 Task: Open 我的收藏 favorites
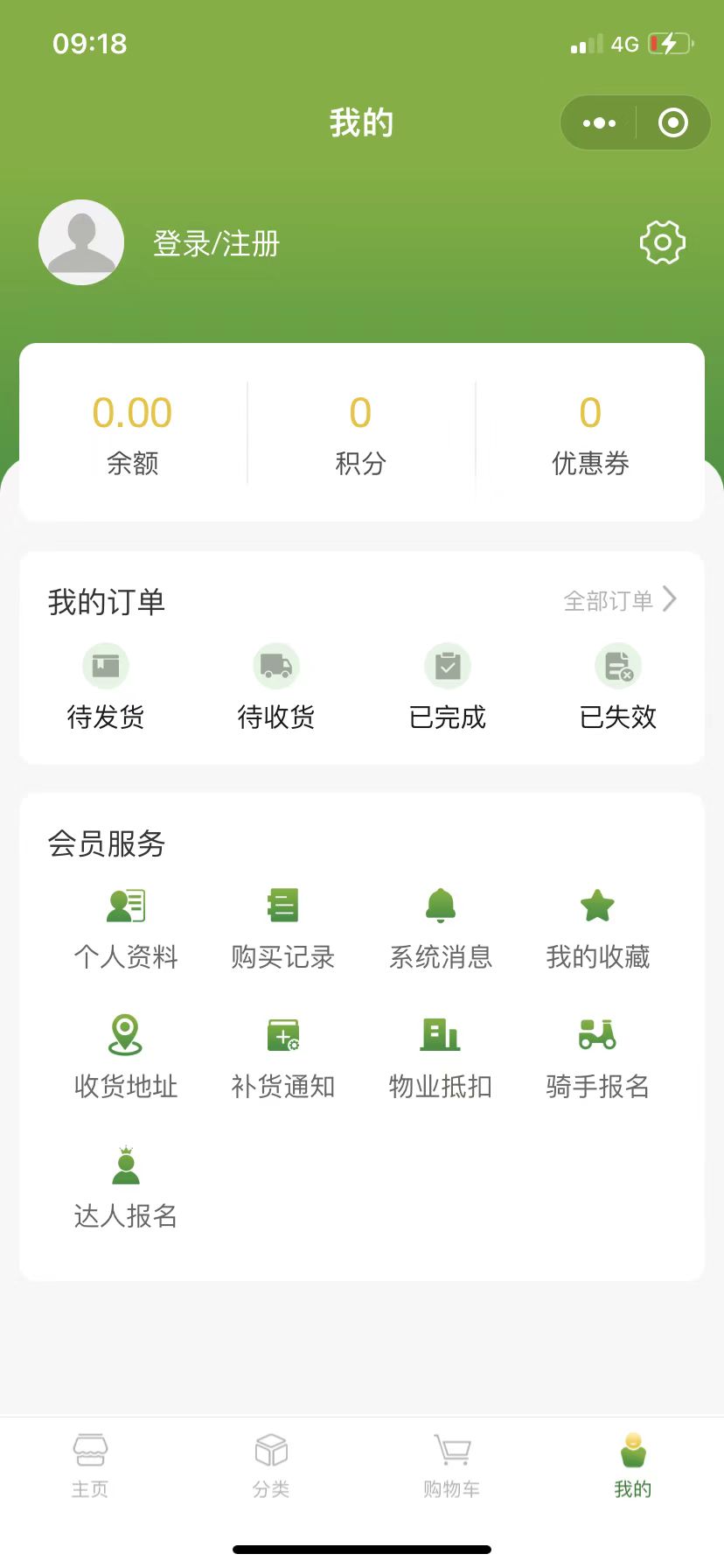(x=598, y=929)
